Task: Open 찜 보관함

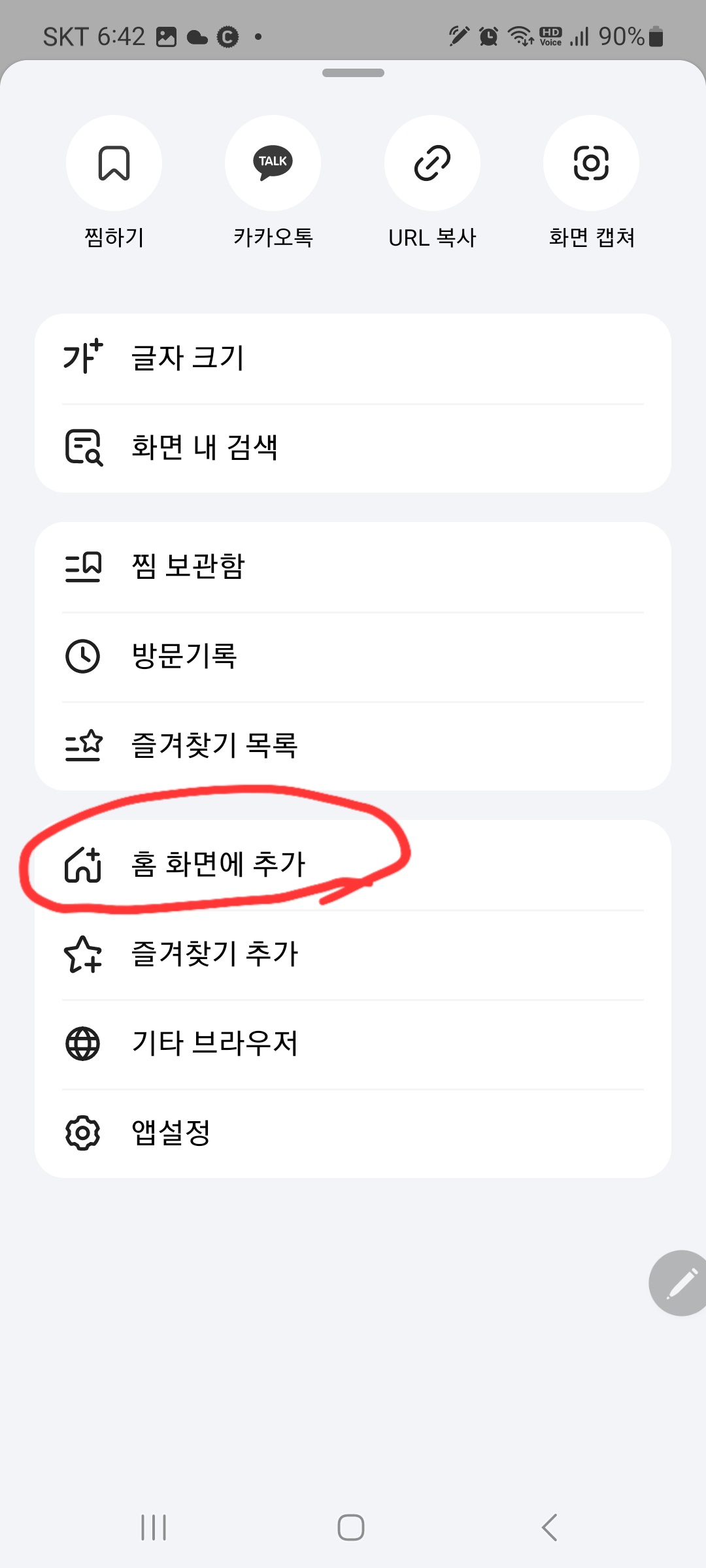Action: pyautogui.click(x=353, y=567)
